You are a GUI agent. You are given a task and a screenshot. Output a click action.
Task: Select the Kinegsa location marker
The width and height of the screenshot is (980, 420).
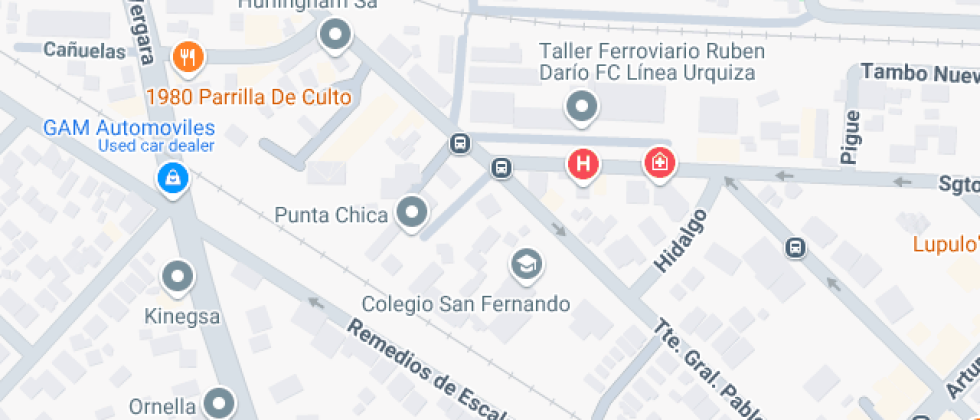click(178, 276)
